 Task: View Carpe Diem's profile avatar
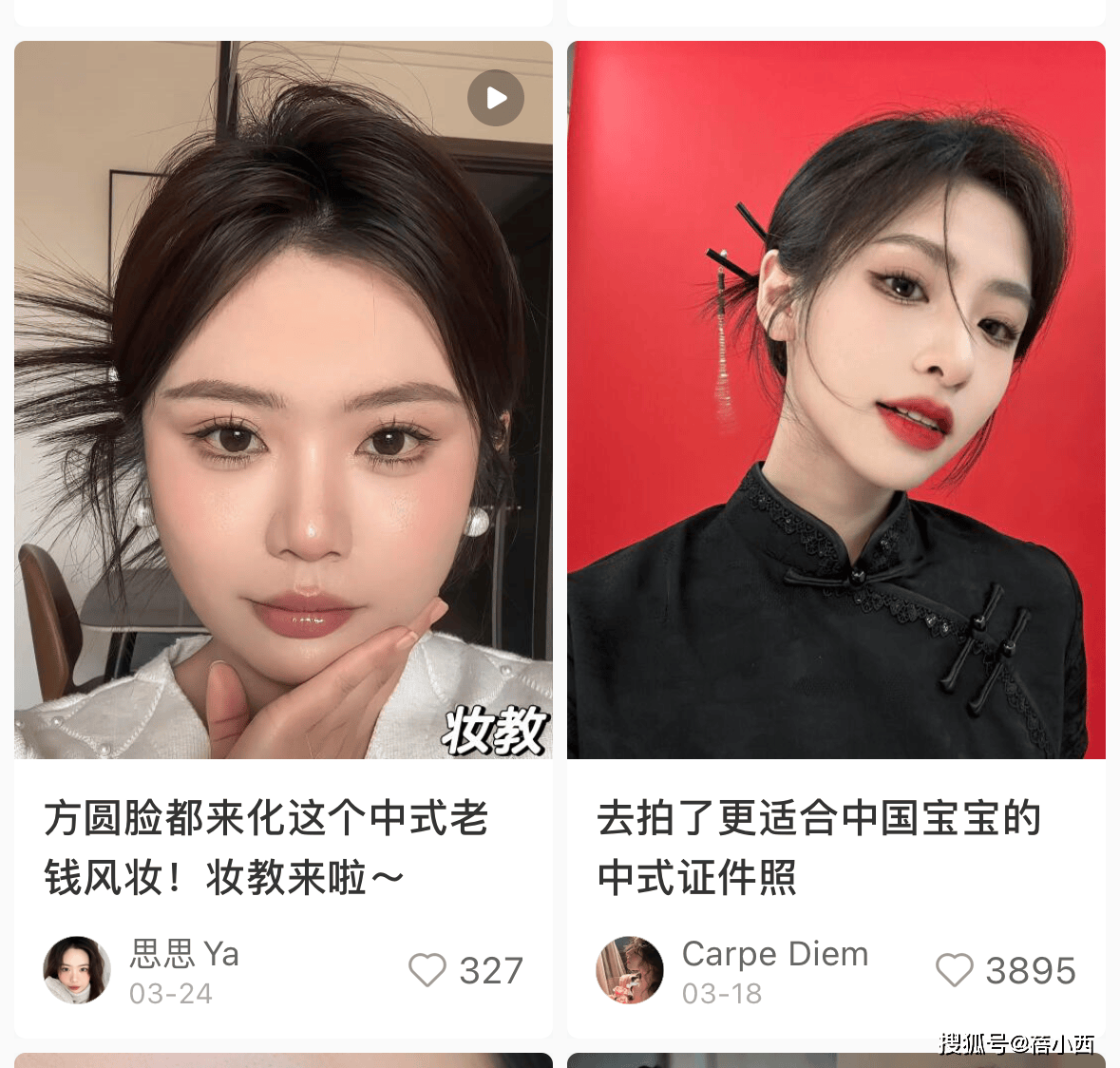629,970
